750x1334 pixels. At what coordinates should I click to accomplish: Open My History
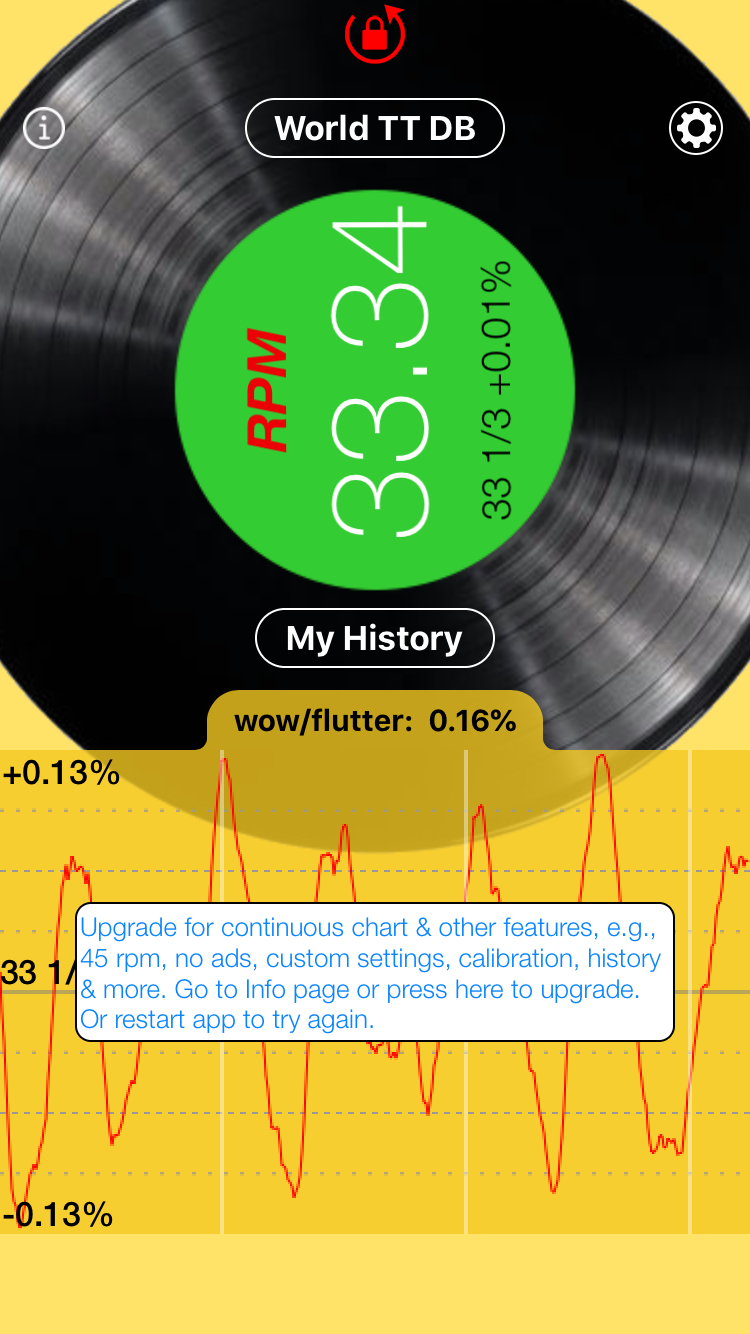click(x=375, y=638)
